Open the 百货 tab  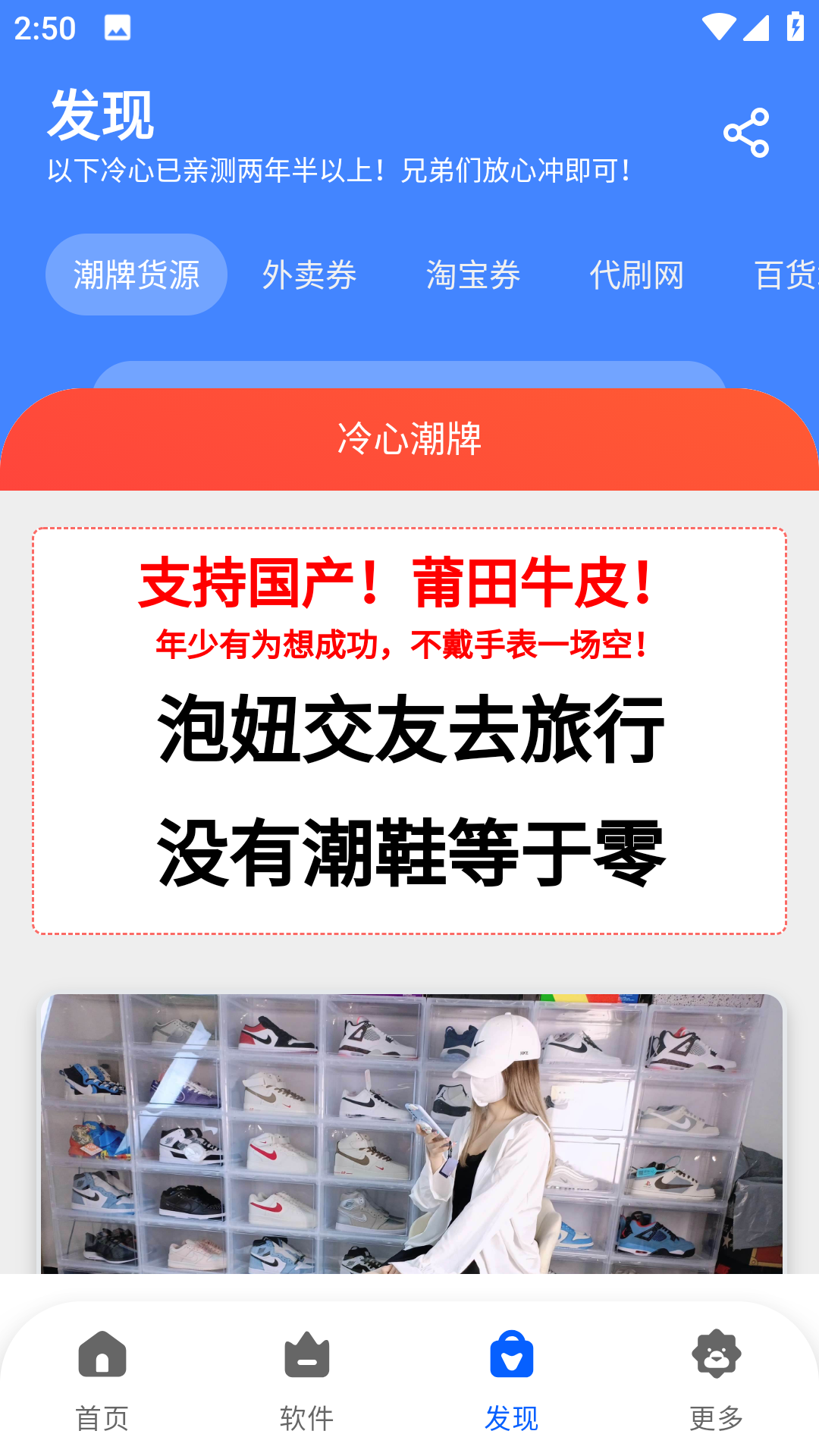(786, 275)
